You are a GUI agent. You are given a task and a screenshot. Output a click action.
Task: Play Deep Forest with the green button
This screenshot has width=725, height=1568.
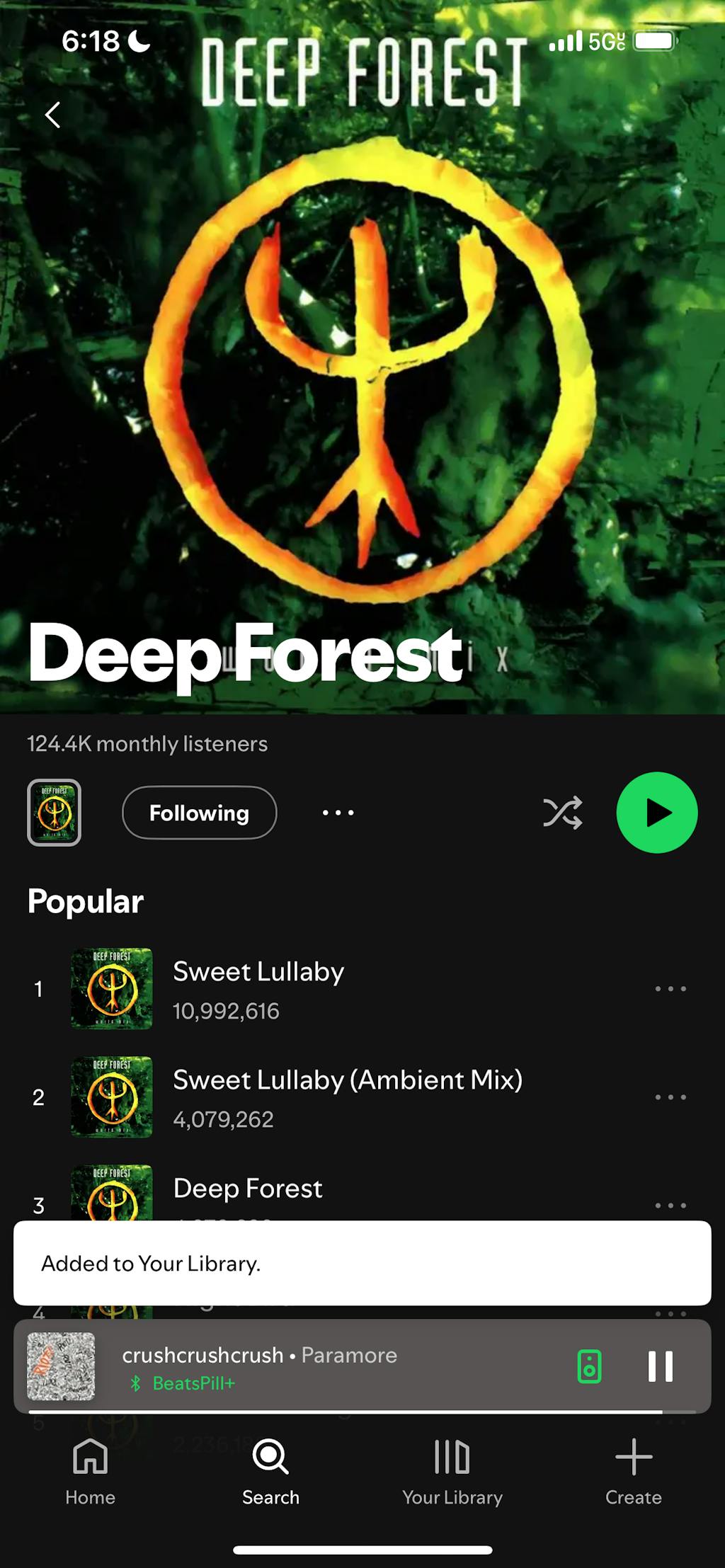tap(656, 813)
